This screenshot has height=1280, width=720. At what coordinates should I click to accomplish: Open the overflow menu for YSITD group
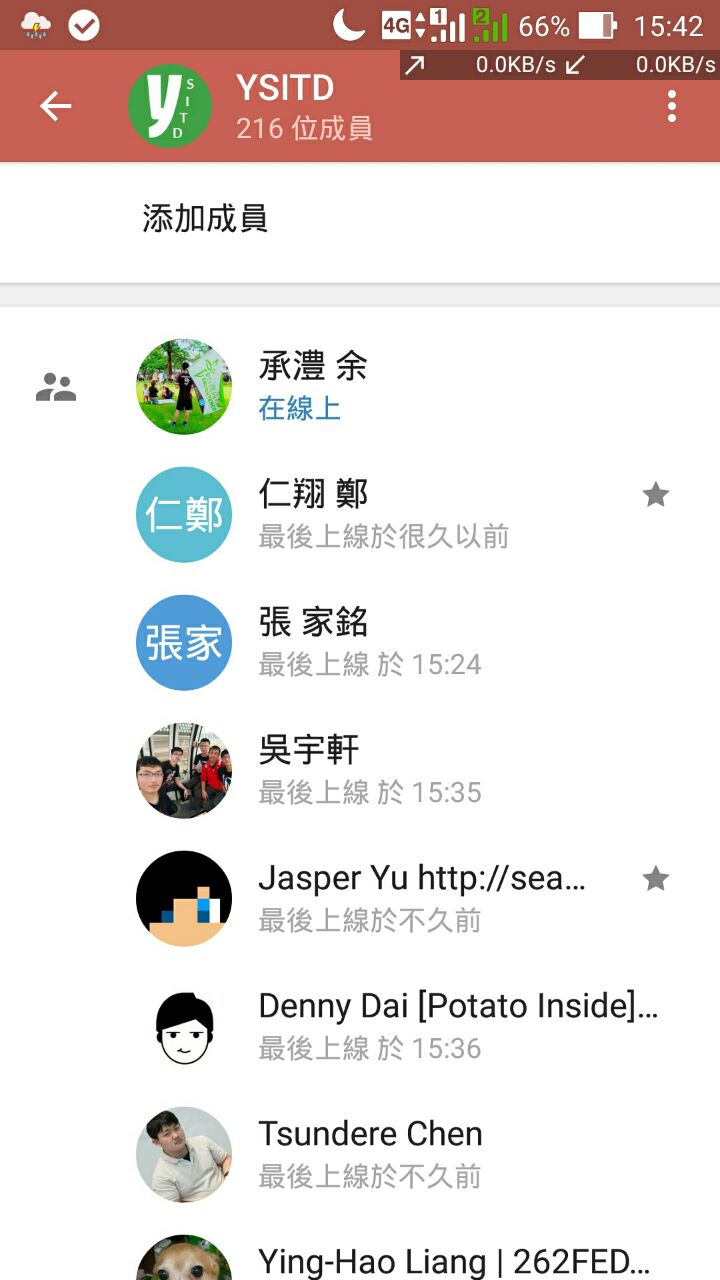[x=672, y=106]
